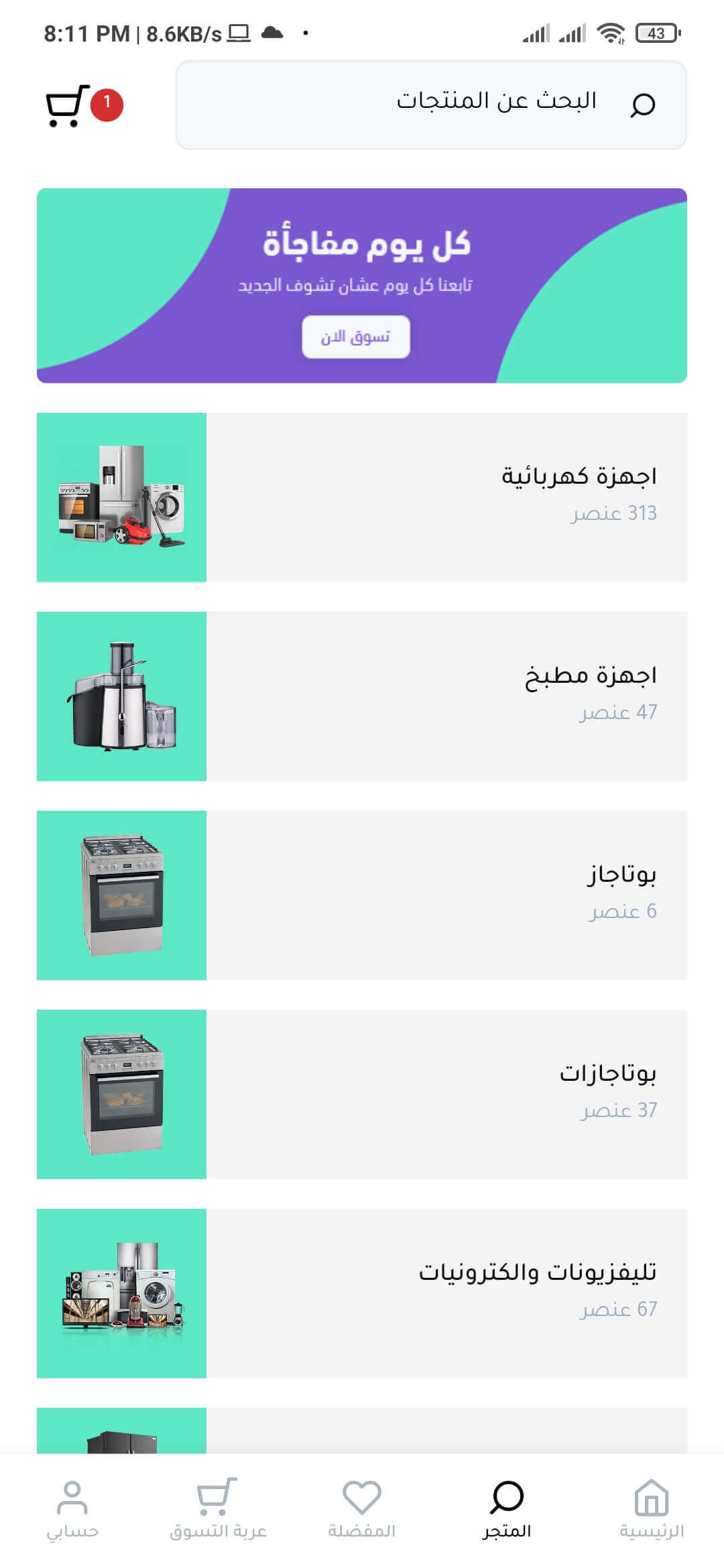
Task: Open the حسابي account tab
Action: pos(72,1509)
